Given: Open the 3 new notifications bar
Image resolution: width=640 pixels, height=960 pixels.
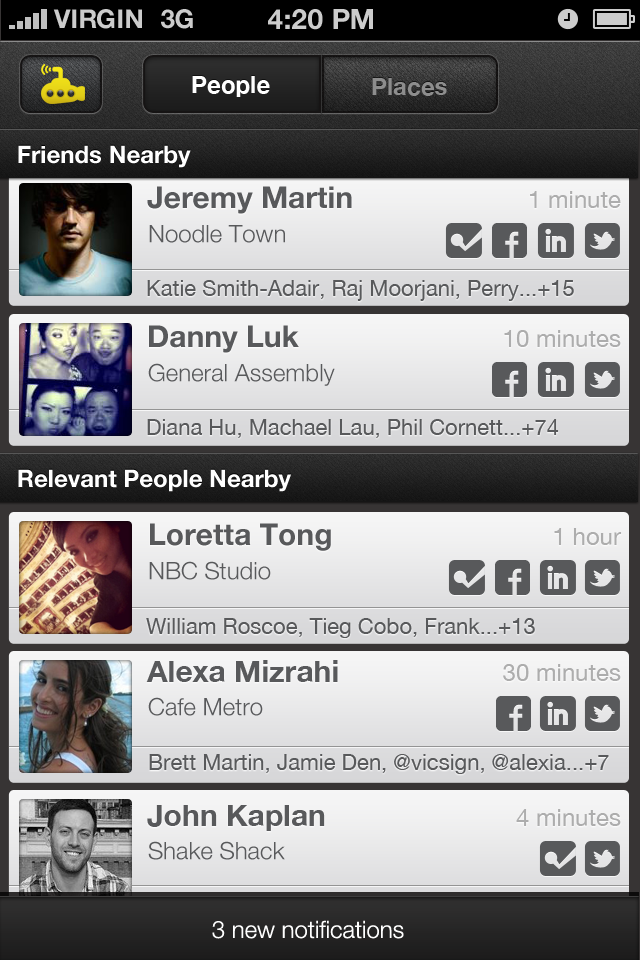Looking at the screenshot, I should (308, 929).
